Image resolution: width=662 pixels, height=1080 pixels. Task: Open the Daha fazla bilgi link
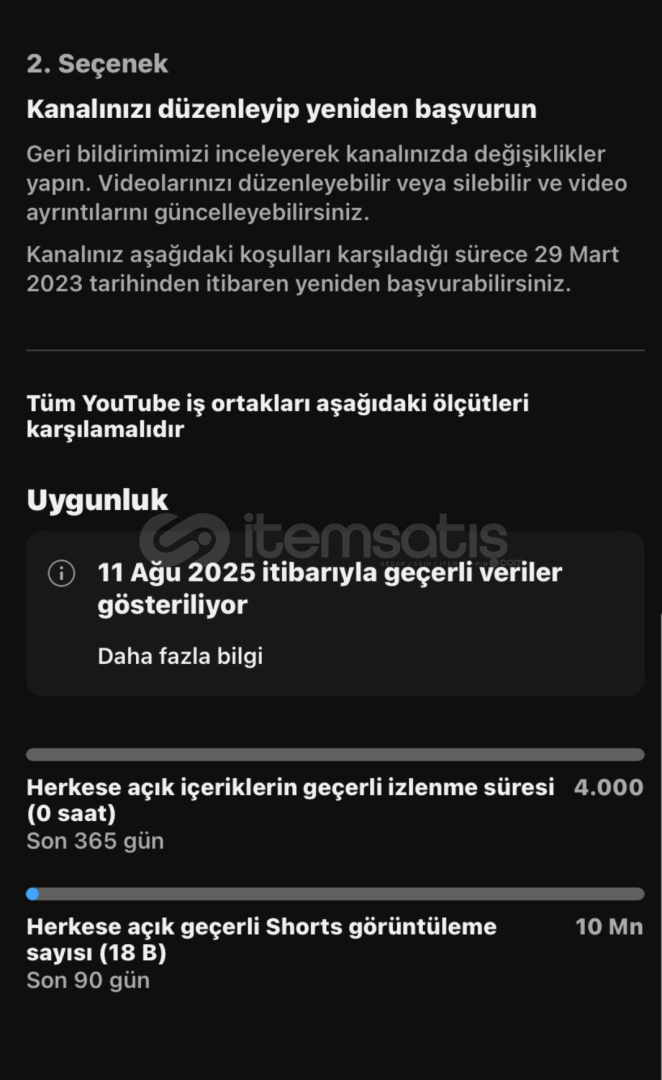[180, 656]
